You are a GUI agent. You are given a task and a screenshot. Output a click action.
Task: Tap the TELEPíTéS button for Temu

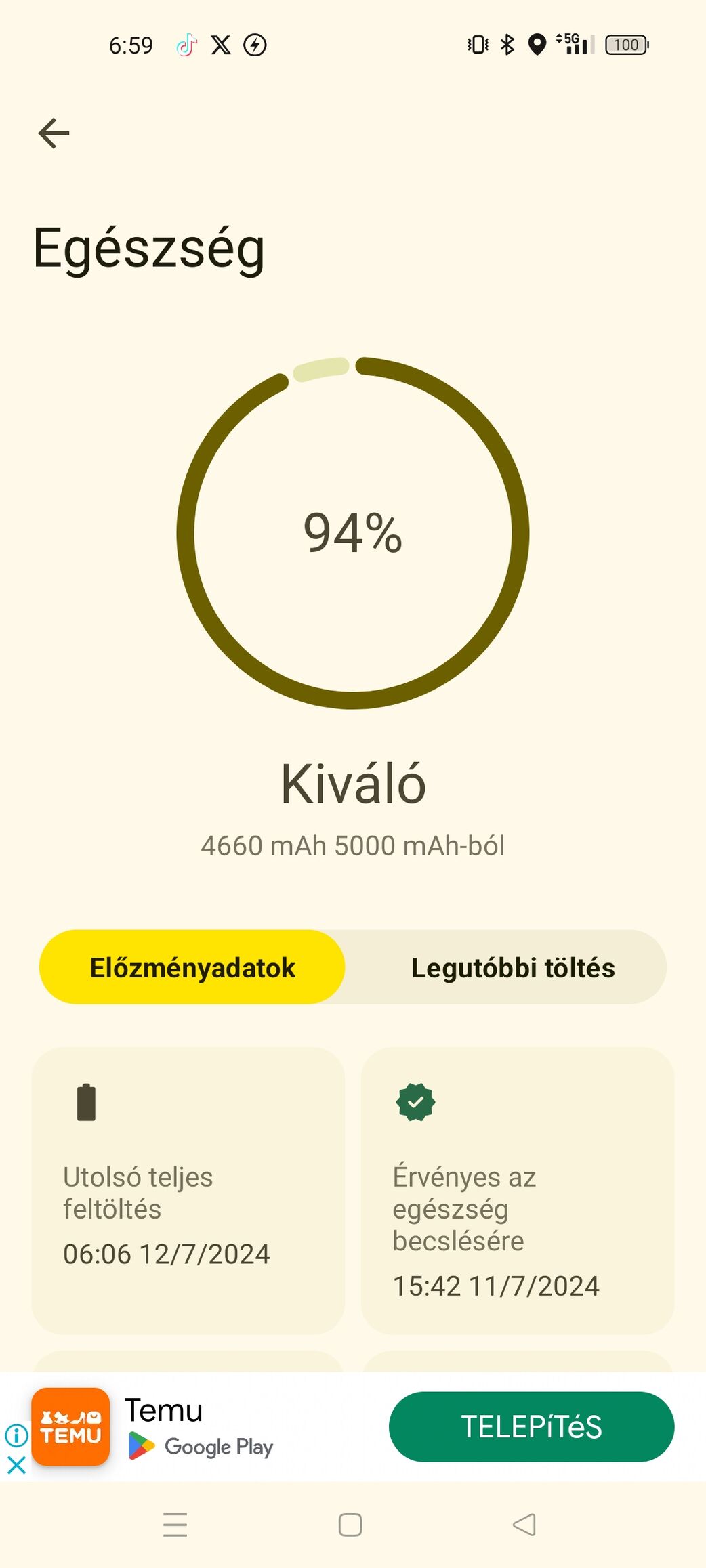tap(531, 1426)
